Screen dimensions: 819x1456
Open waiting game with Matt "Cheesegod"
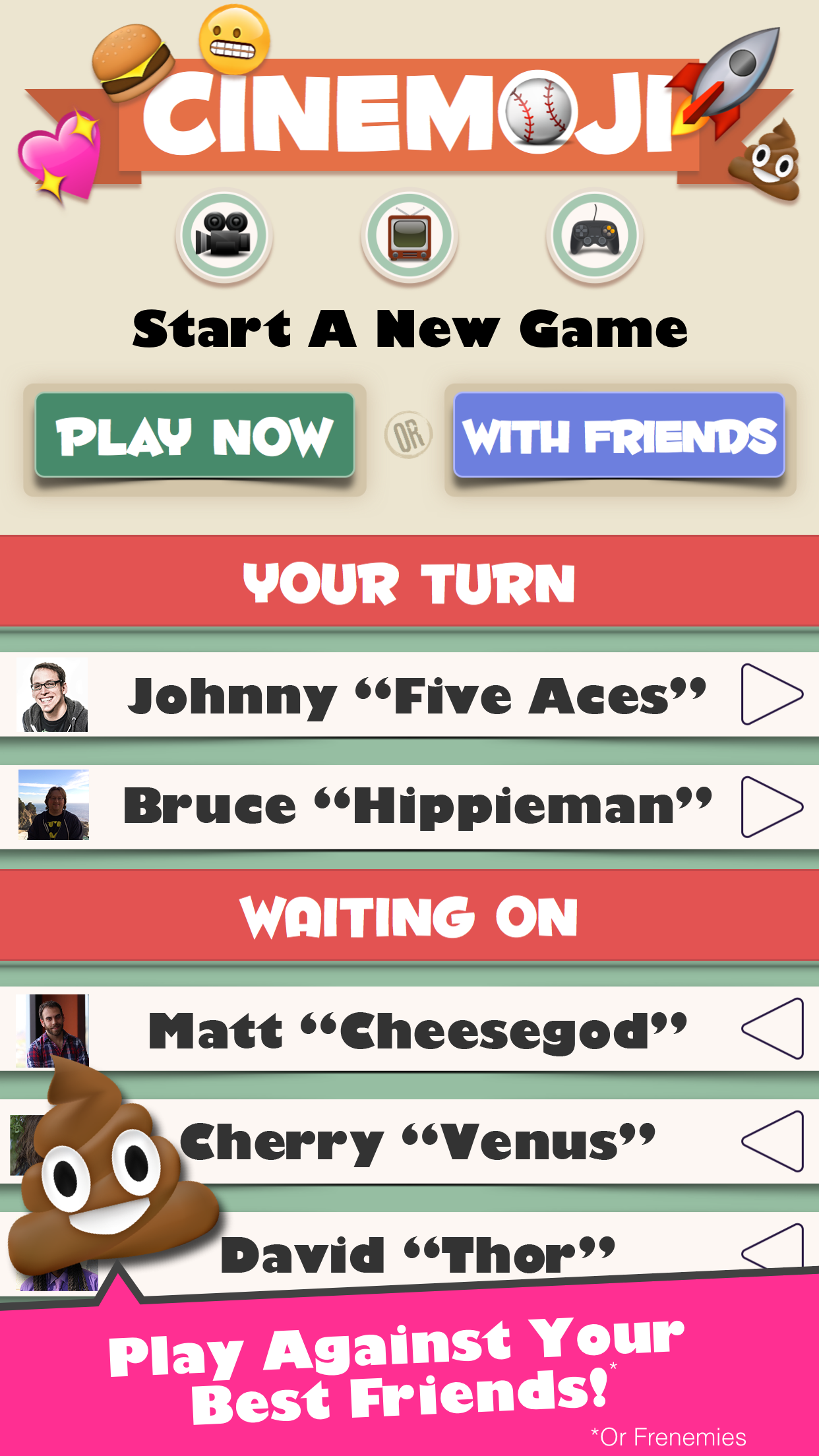pyautogui.click(x=409, y=1029)
